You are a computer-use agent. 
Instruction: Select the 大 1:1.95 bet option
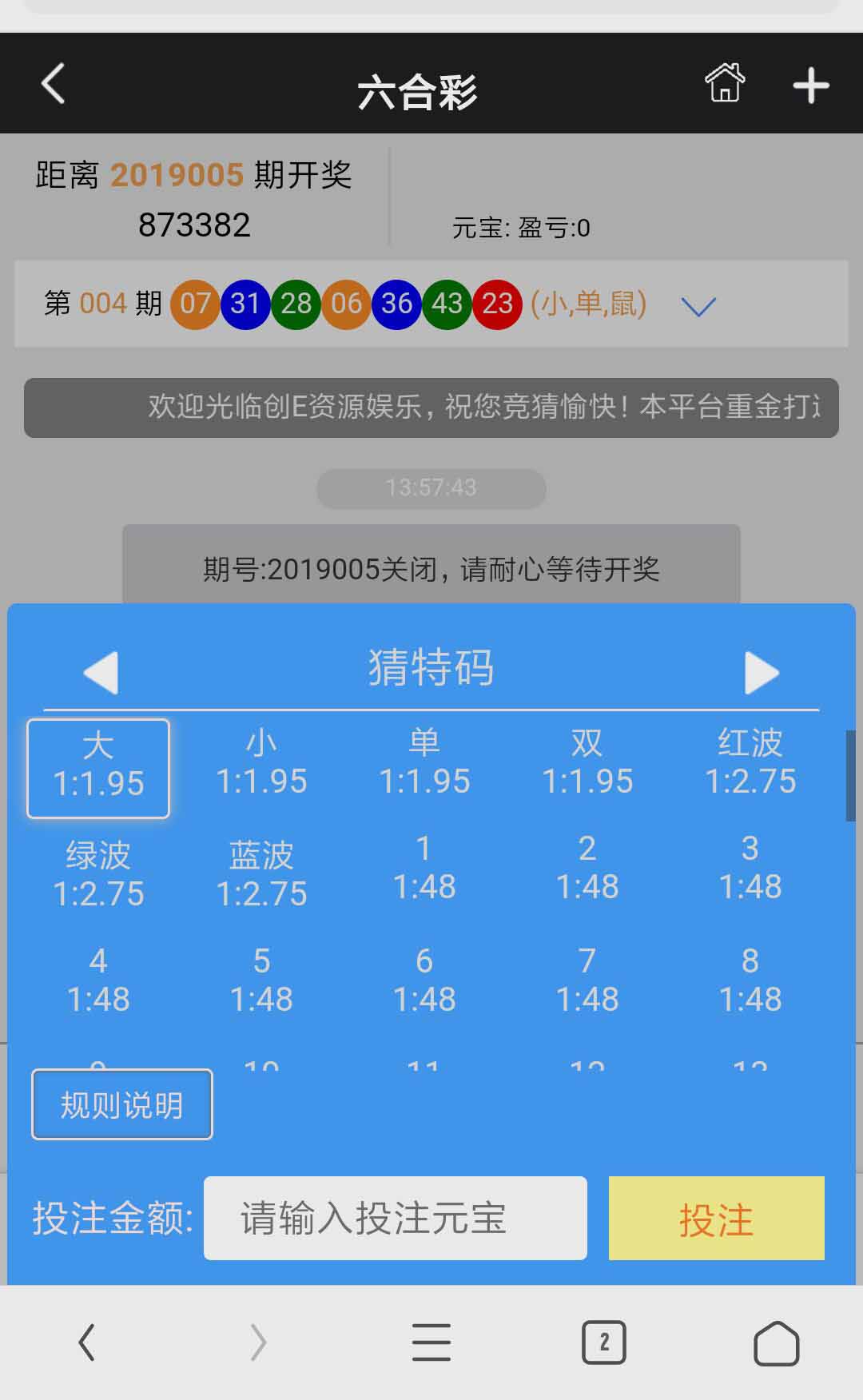[x=98, y=768]
